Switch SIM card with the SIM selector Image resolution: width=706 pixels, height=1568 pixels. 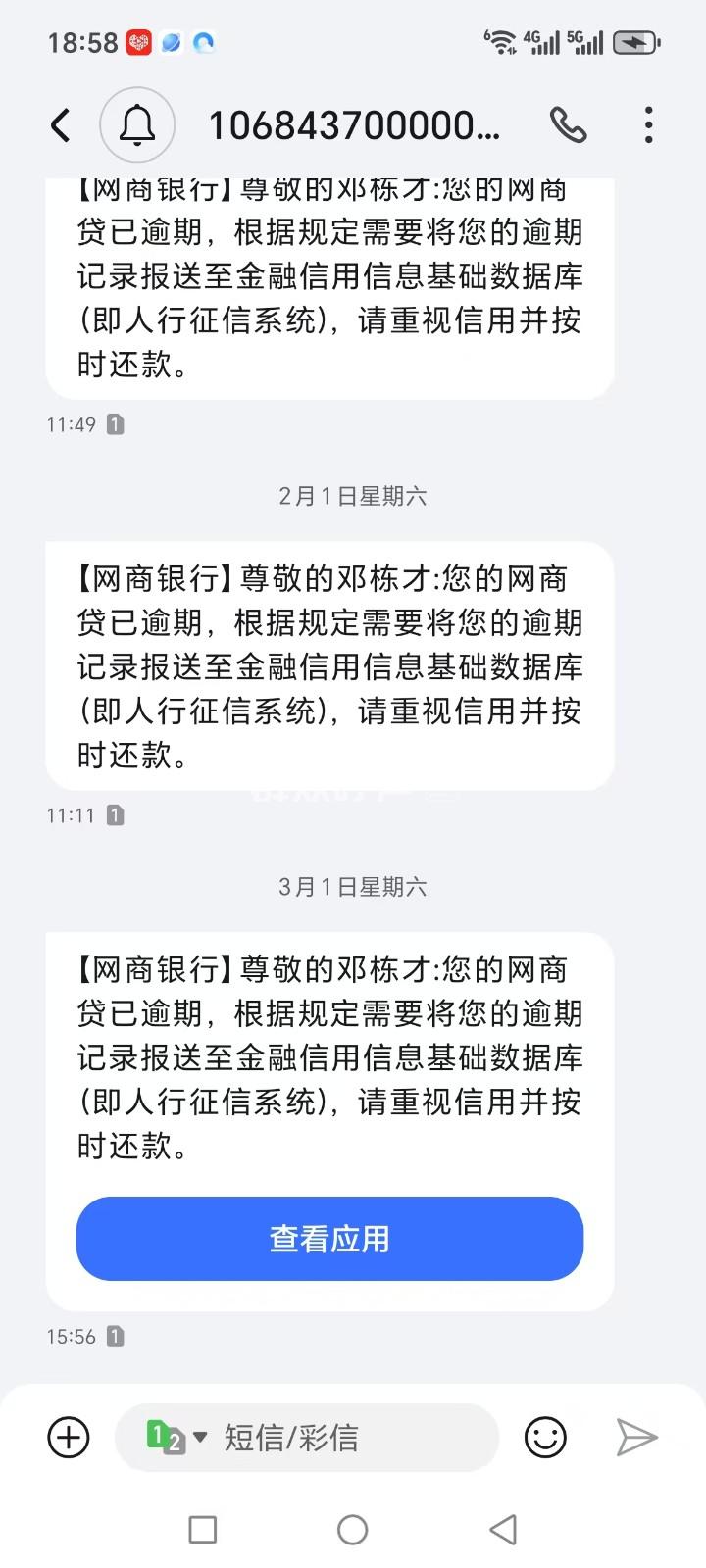[x=176, y=1438]
